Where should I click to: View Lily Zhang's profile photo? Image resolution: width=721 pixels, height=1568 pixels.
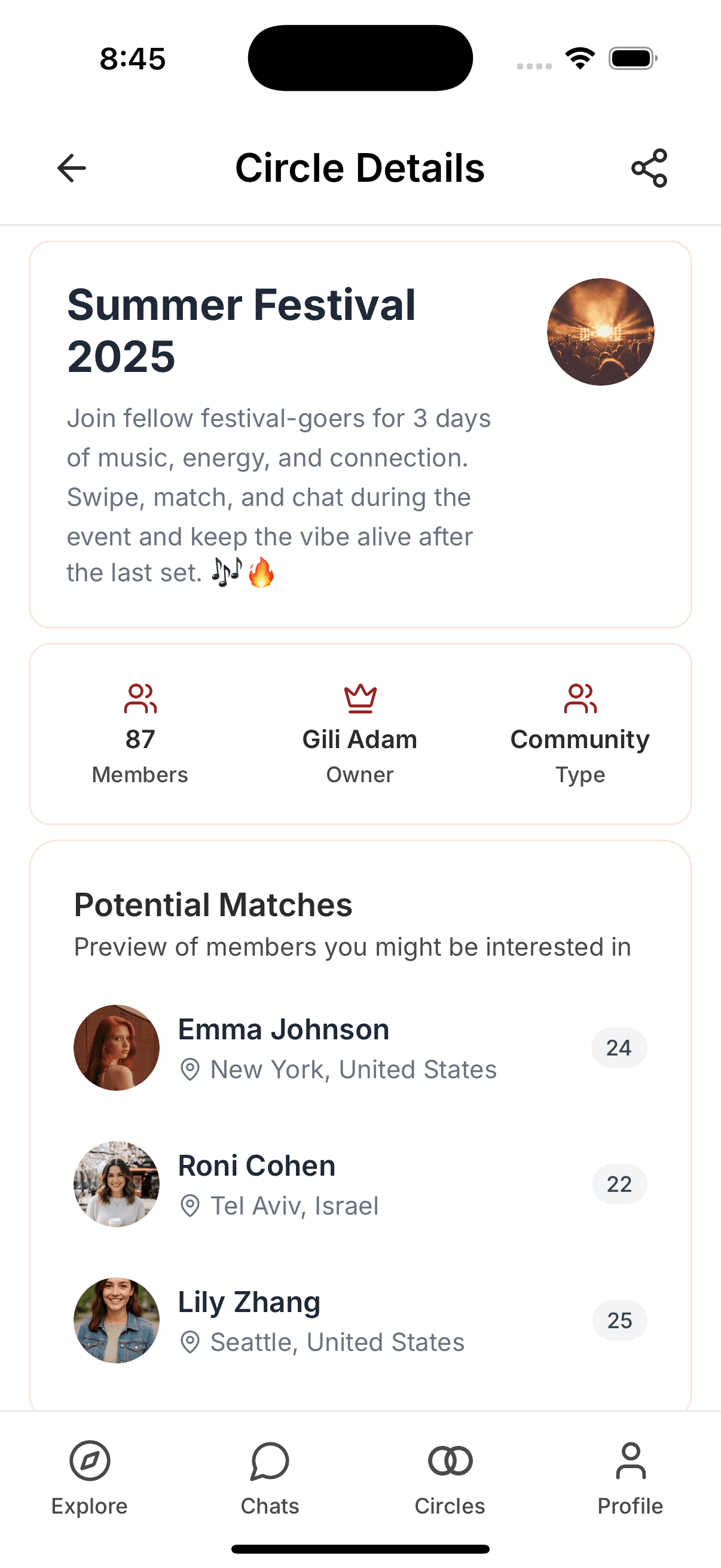tap(116, 1320)
